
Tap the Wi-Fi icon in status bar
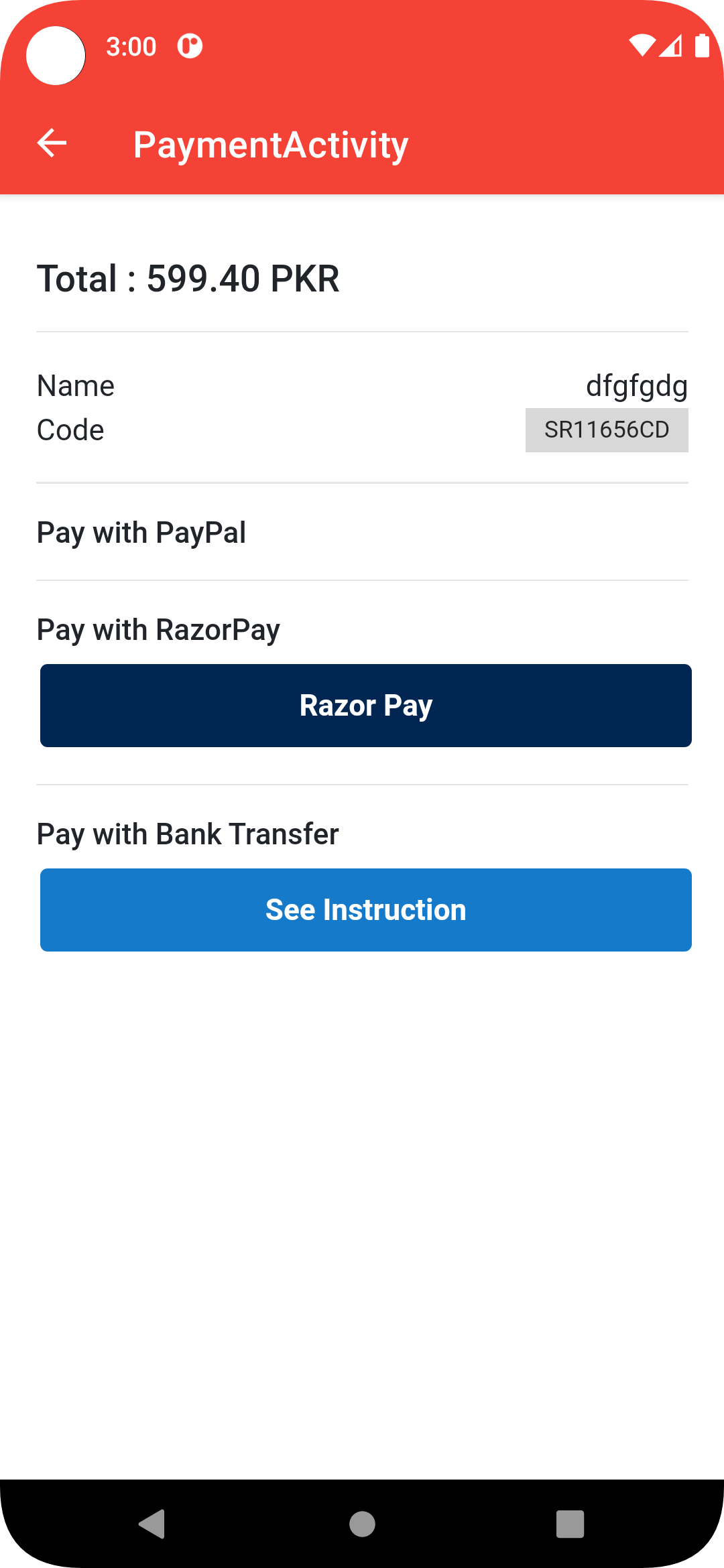point(642,46)
